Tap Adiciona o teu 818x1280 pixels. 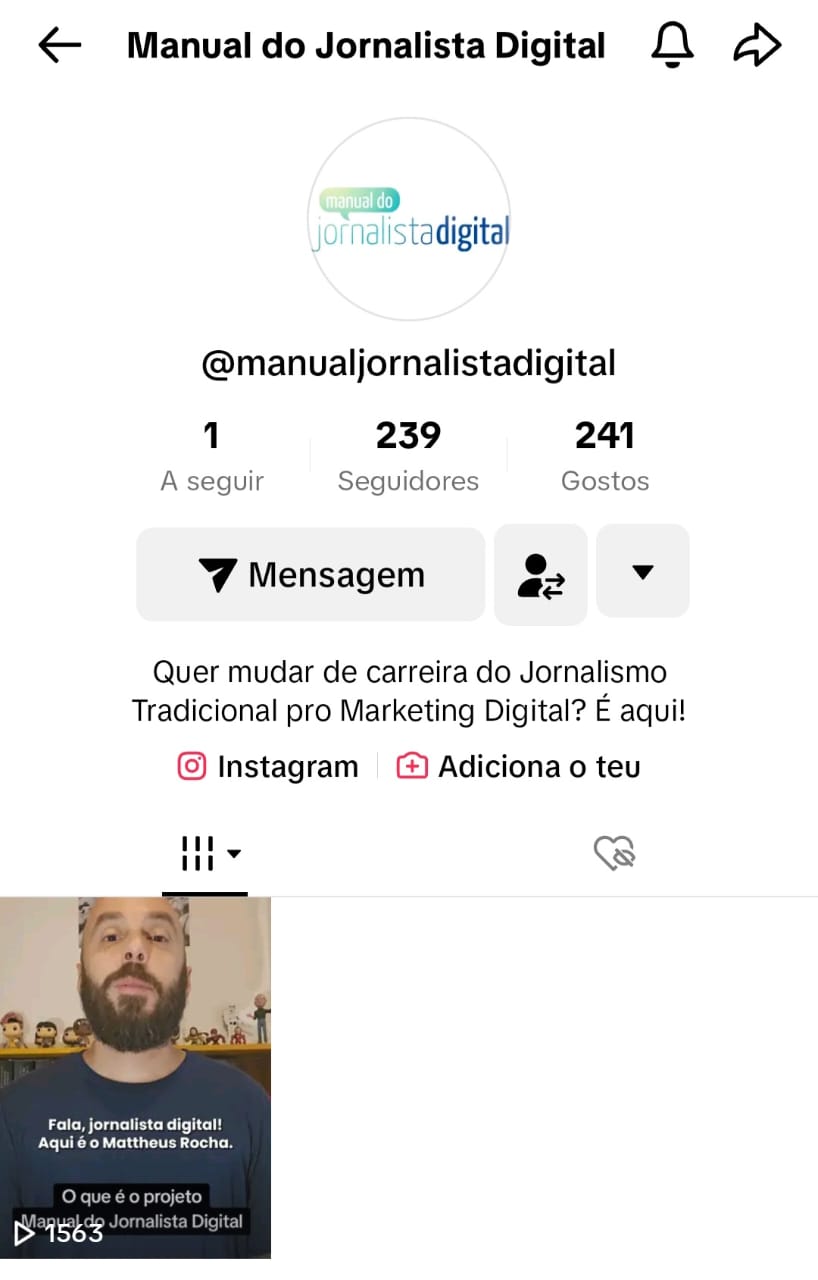click(519, 767)
